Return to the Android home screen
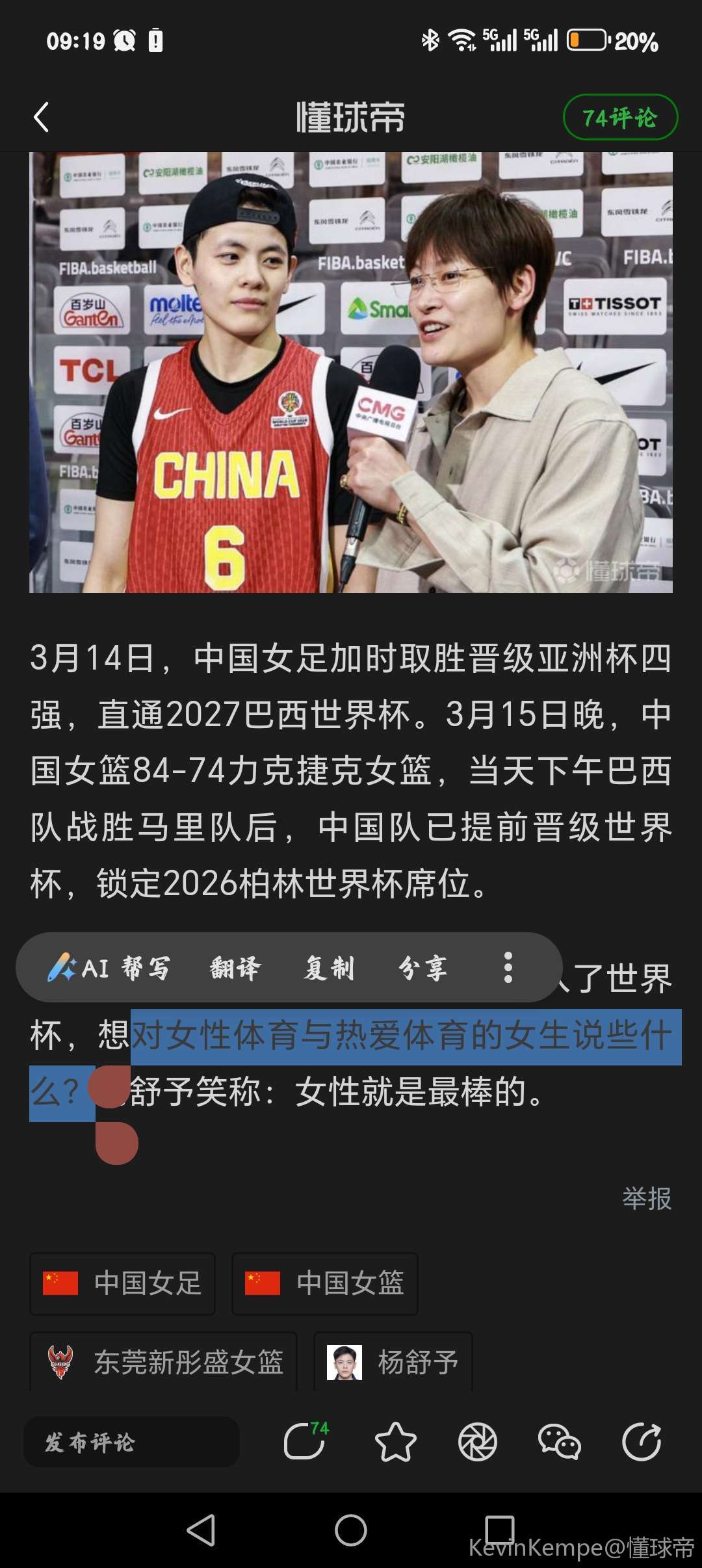 pos(351,1530)
